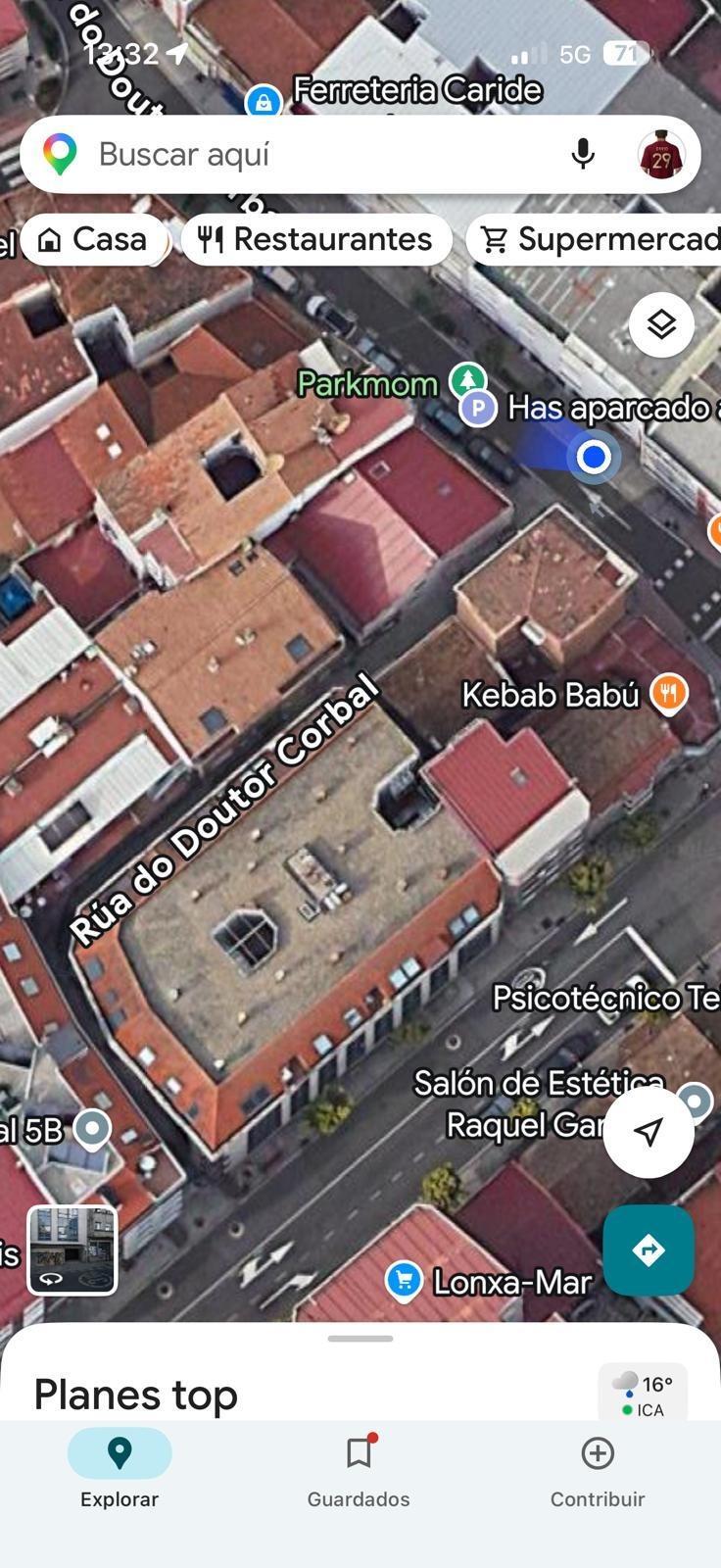Open the account profile picture

(x=661, y=155)
